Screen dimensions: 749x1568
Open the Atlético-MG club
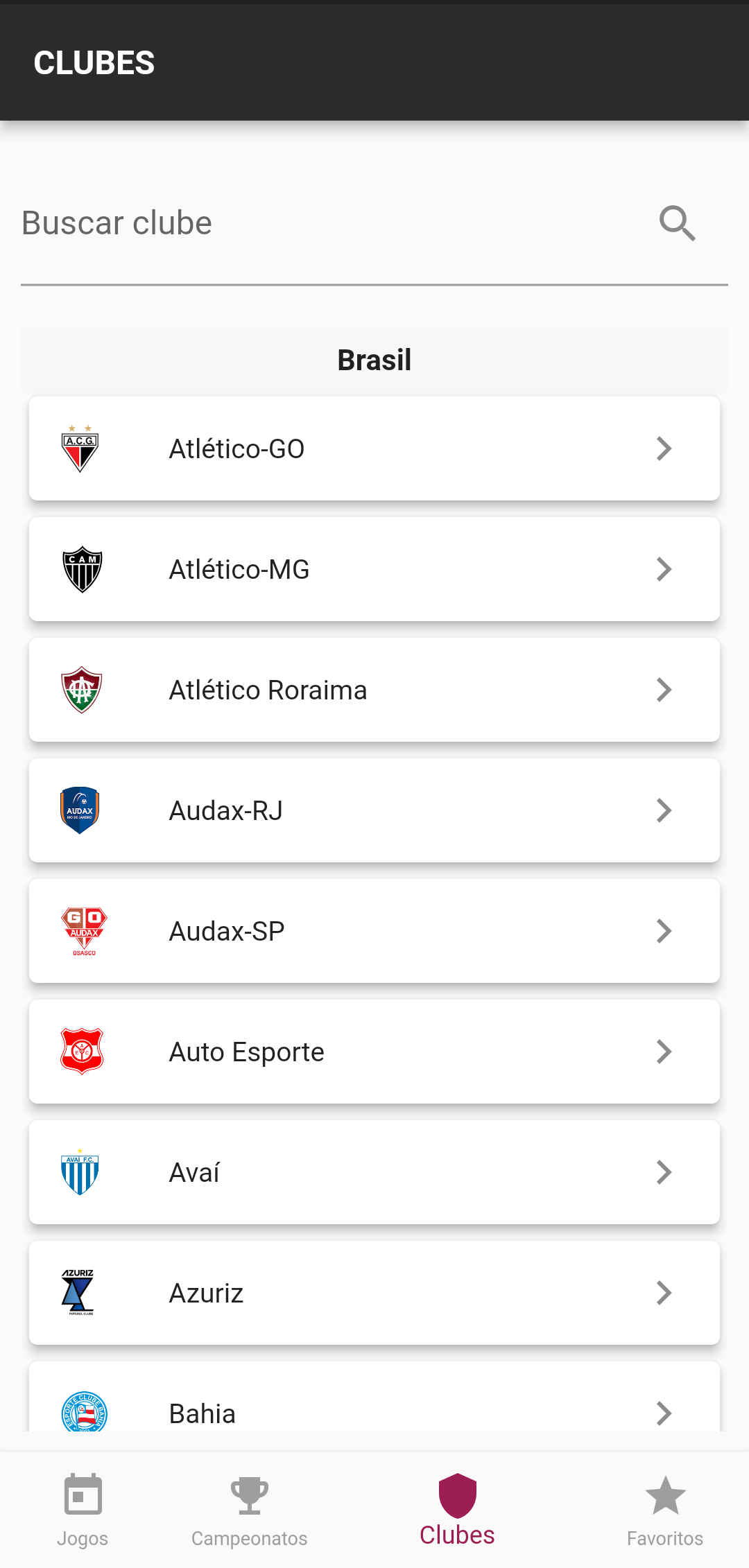pos(374,569)
